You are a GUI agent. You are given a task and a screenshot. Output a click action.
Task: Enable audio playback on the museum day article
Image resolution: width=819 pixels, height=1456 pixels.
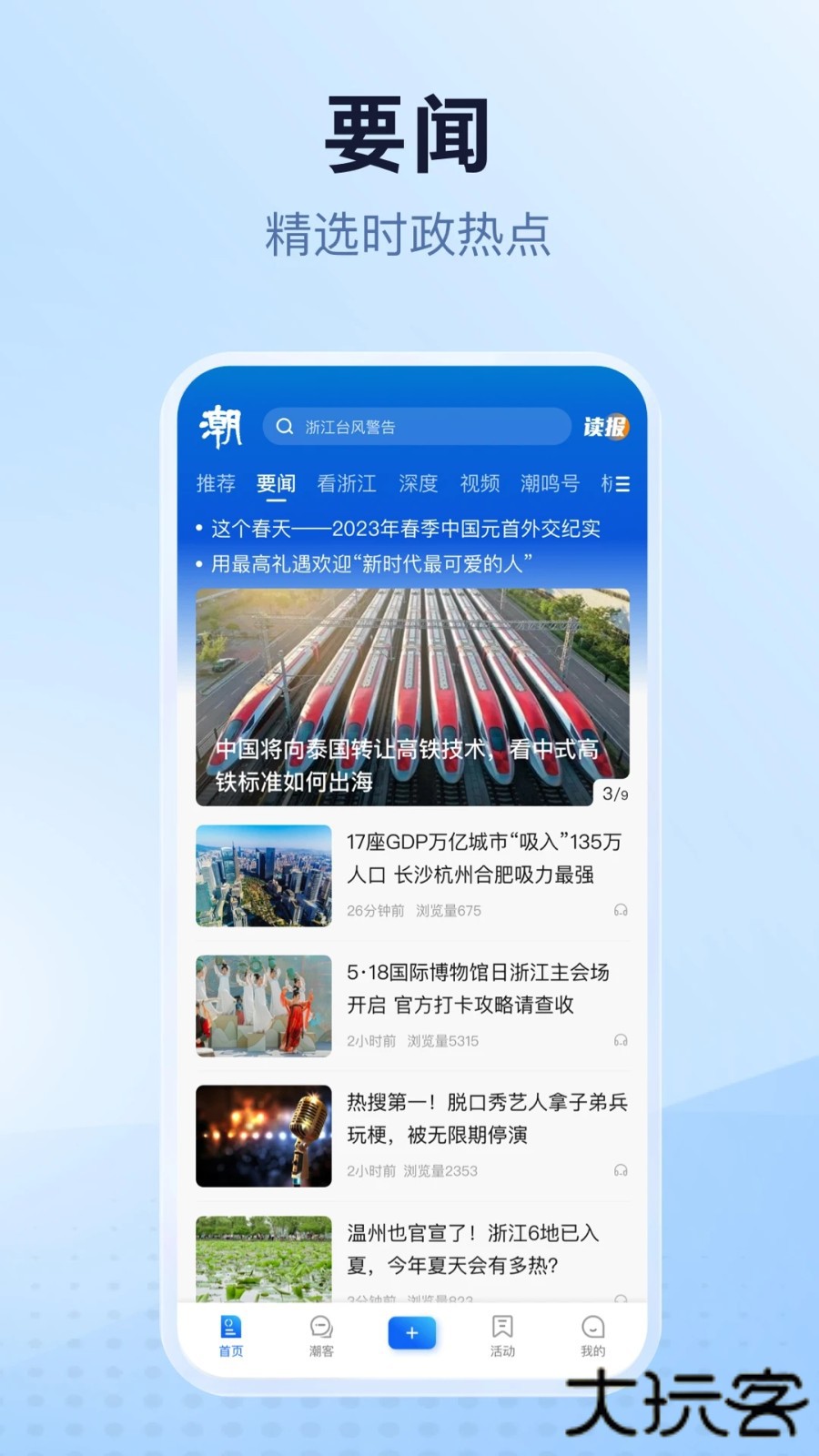pos(622,1039)
